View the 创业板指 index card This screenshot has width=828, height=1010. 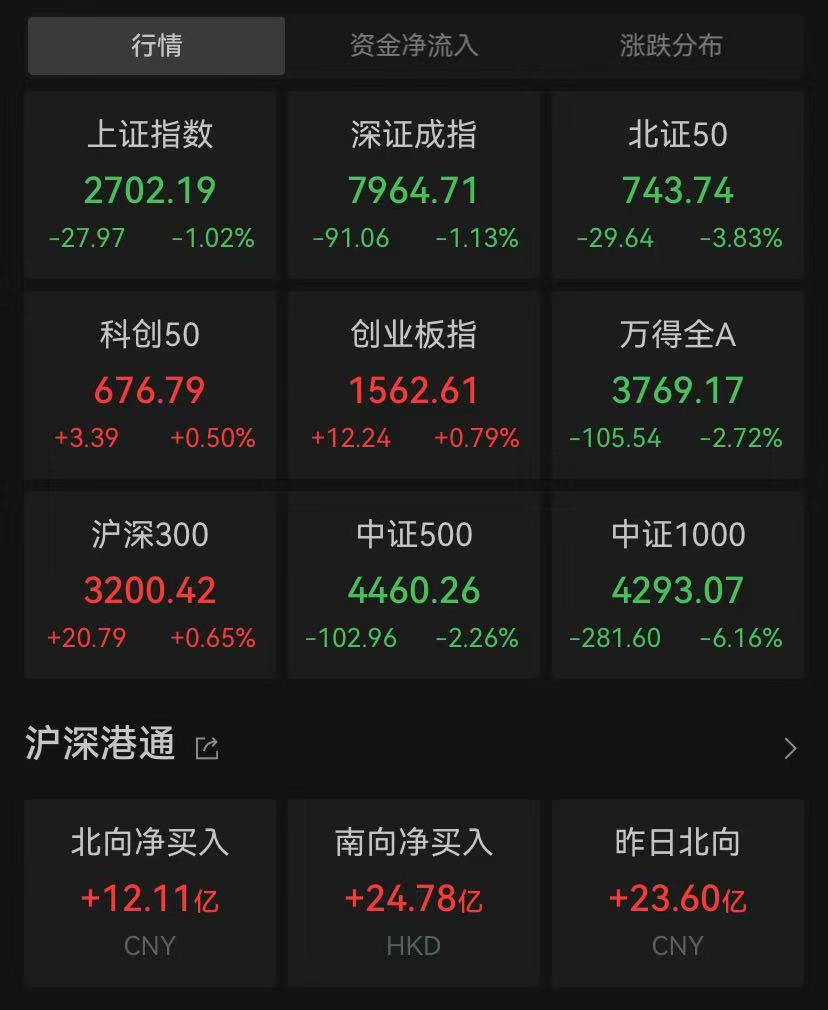click(414, 385)
